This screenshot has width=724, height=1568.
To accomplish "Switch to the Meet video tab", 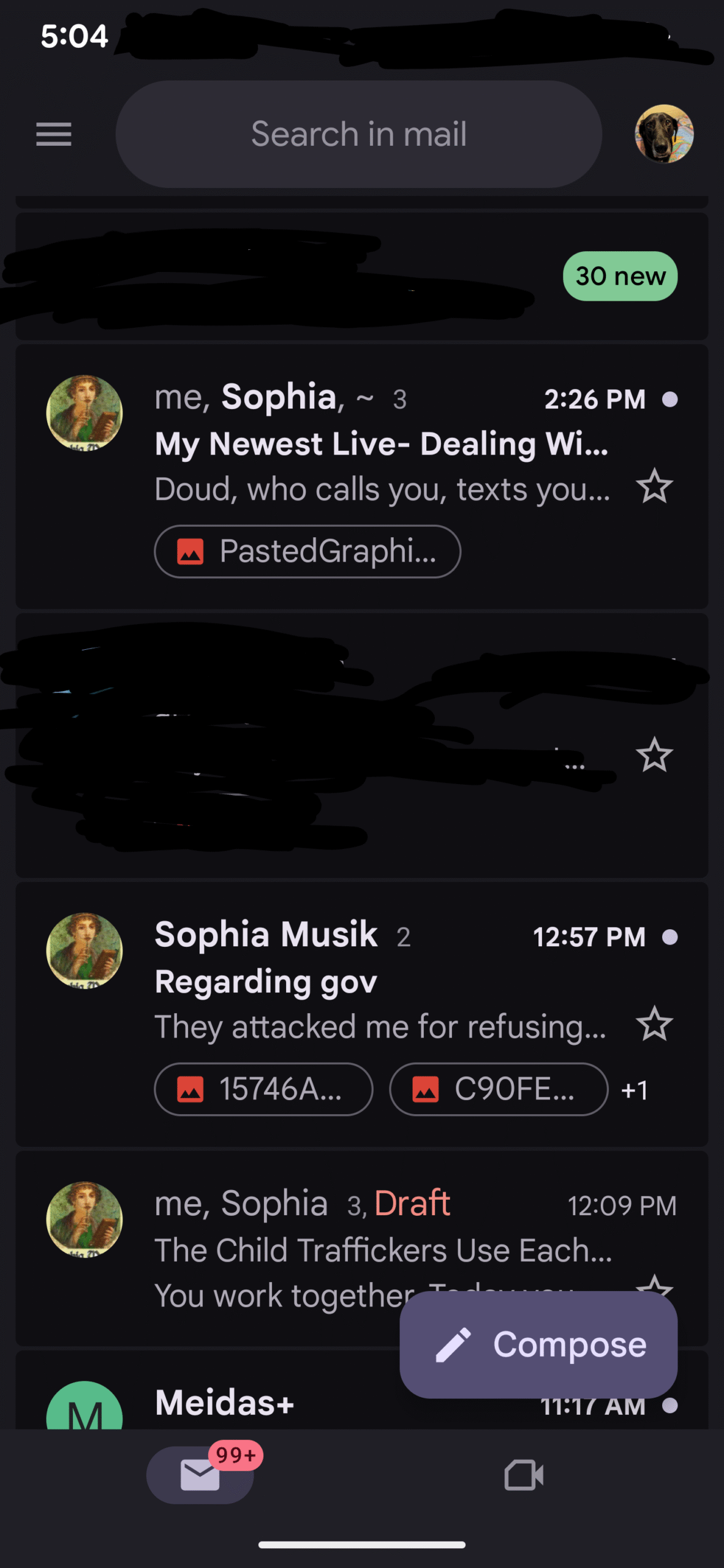I will point(524,1474).
